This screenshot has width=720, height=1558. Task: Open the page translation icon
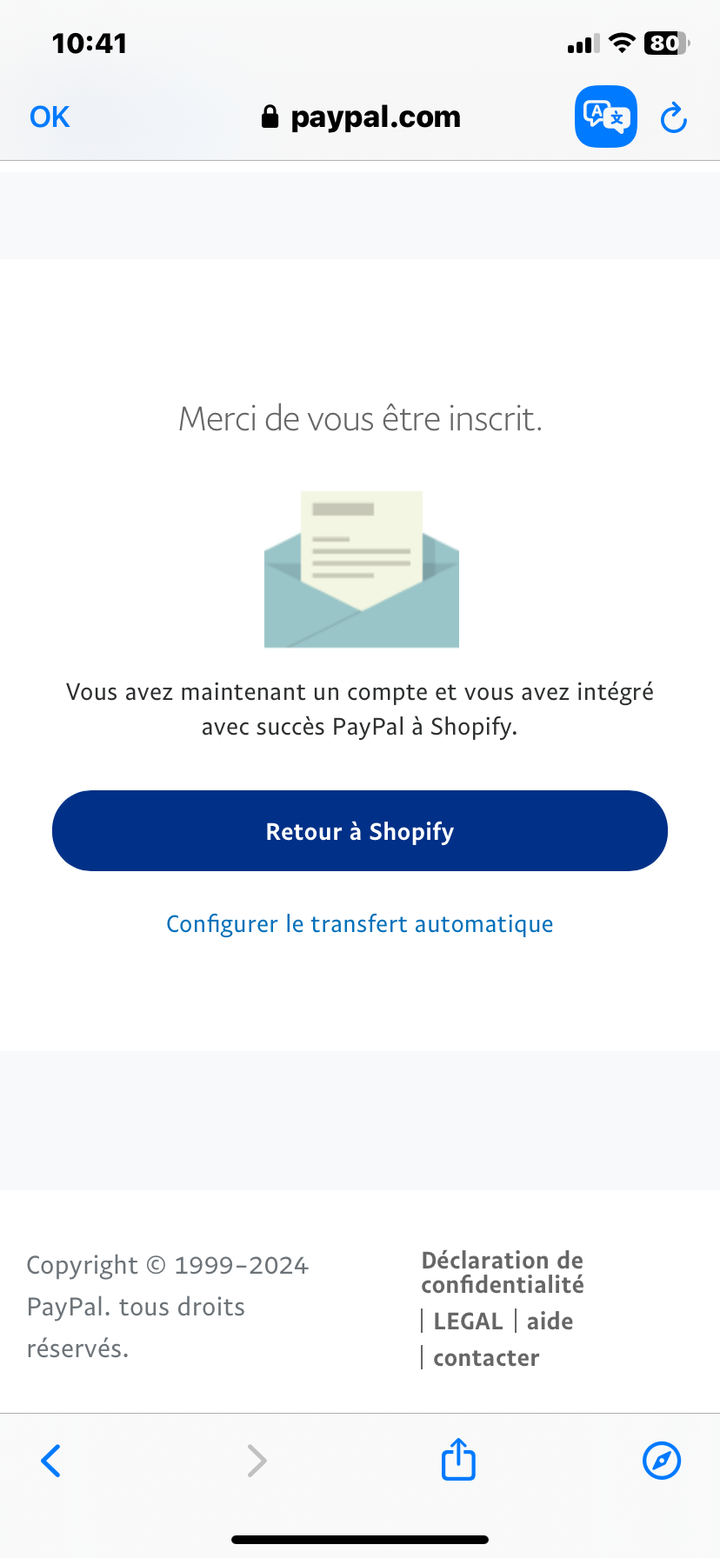click(605, 117)
